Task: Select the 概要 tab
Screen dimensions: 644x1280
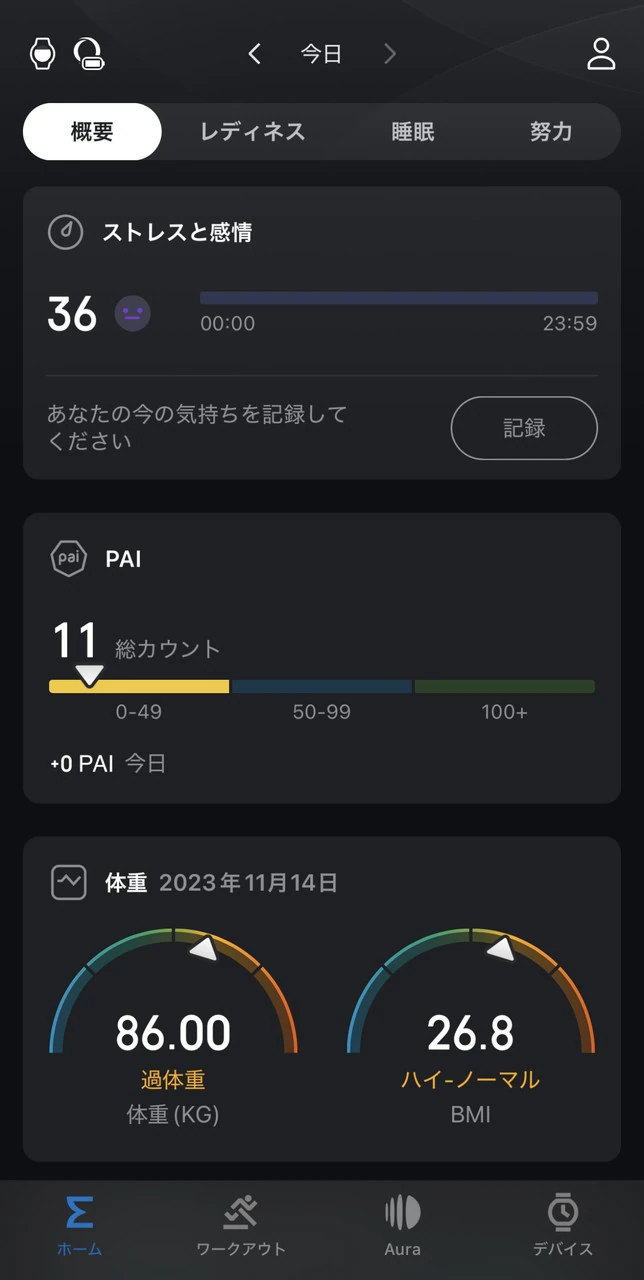Action: coord(92,132)
